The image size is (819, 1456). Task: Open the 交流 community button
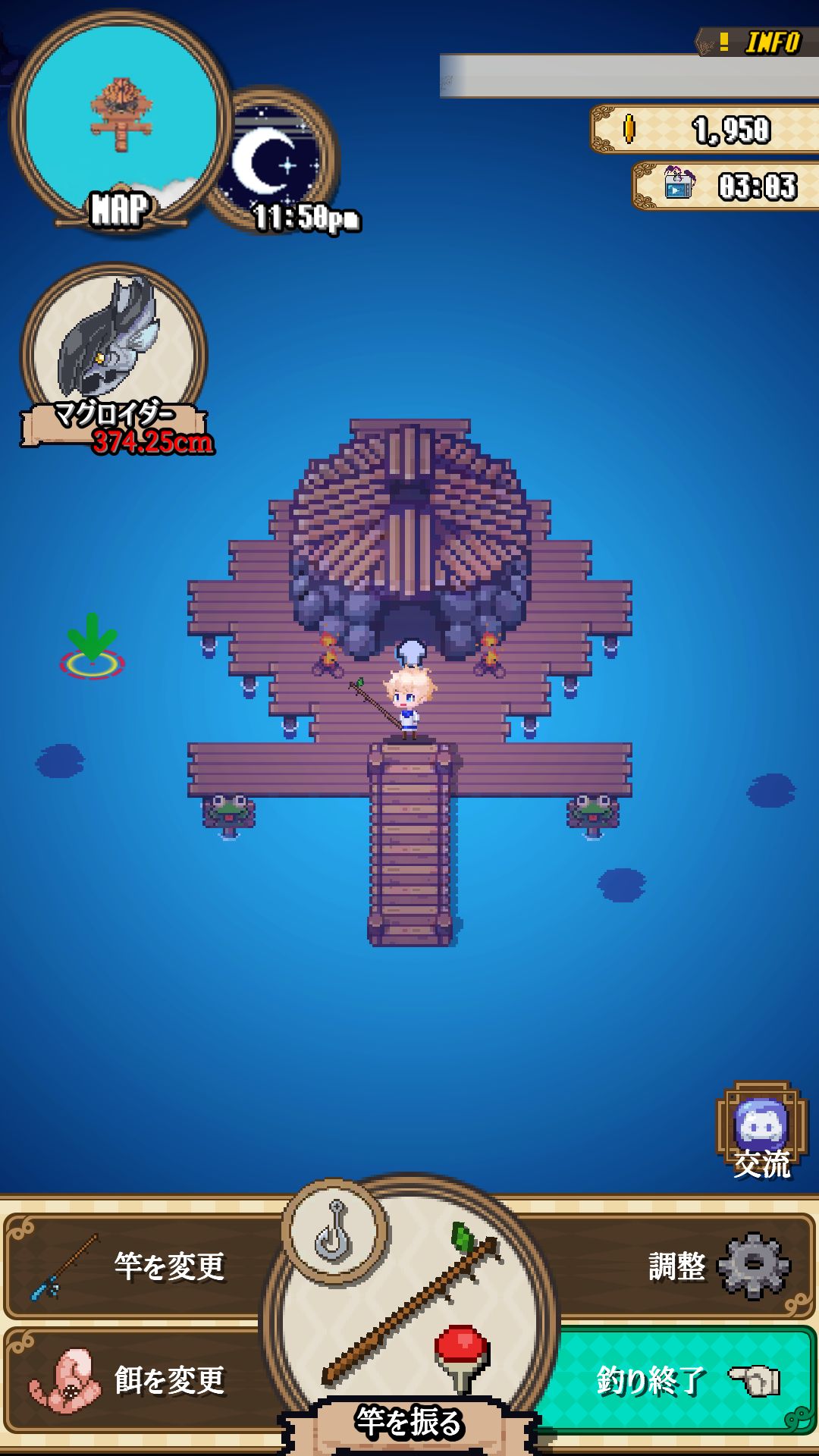(x=761, y=1131)
